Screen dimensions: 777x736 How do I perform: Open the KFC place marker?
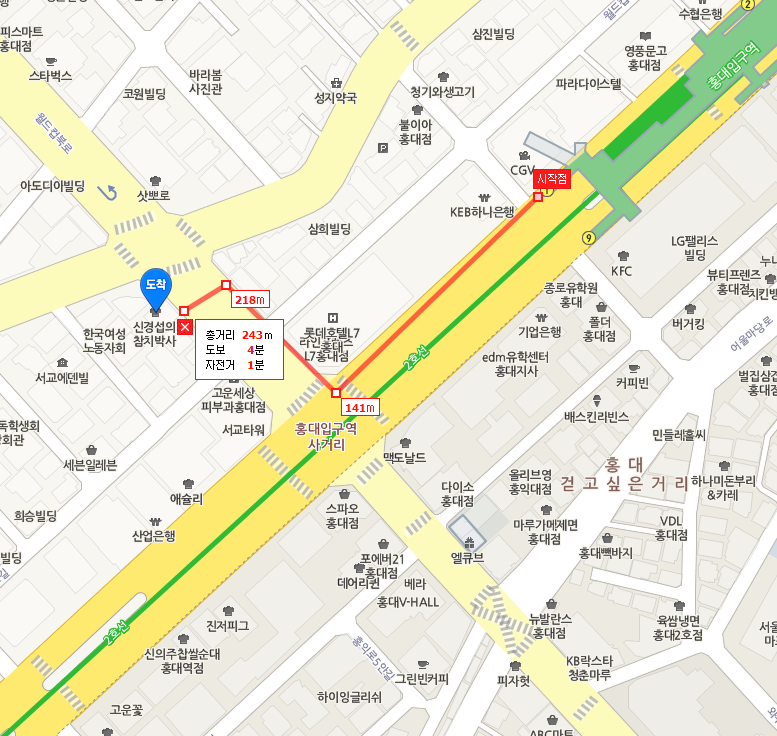[x=623, y=256]
